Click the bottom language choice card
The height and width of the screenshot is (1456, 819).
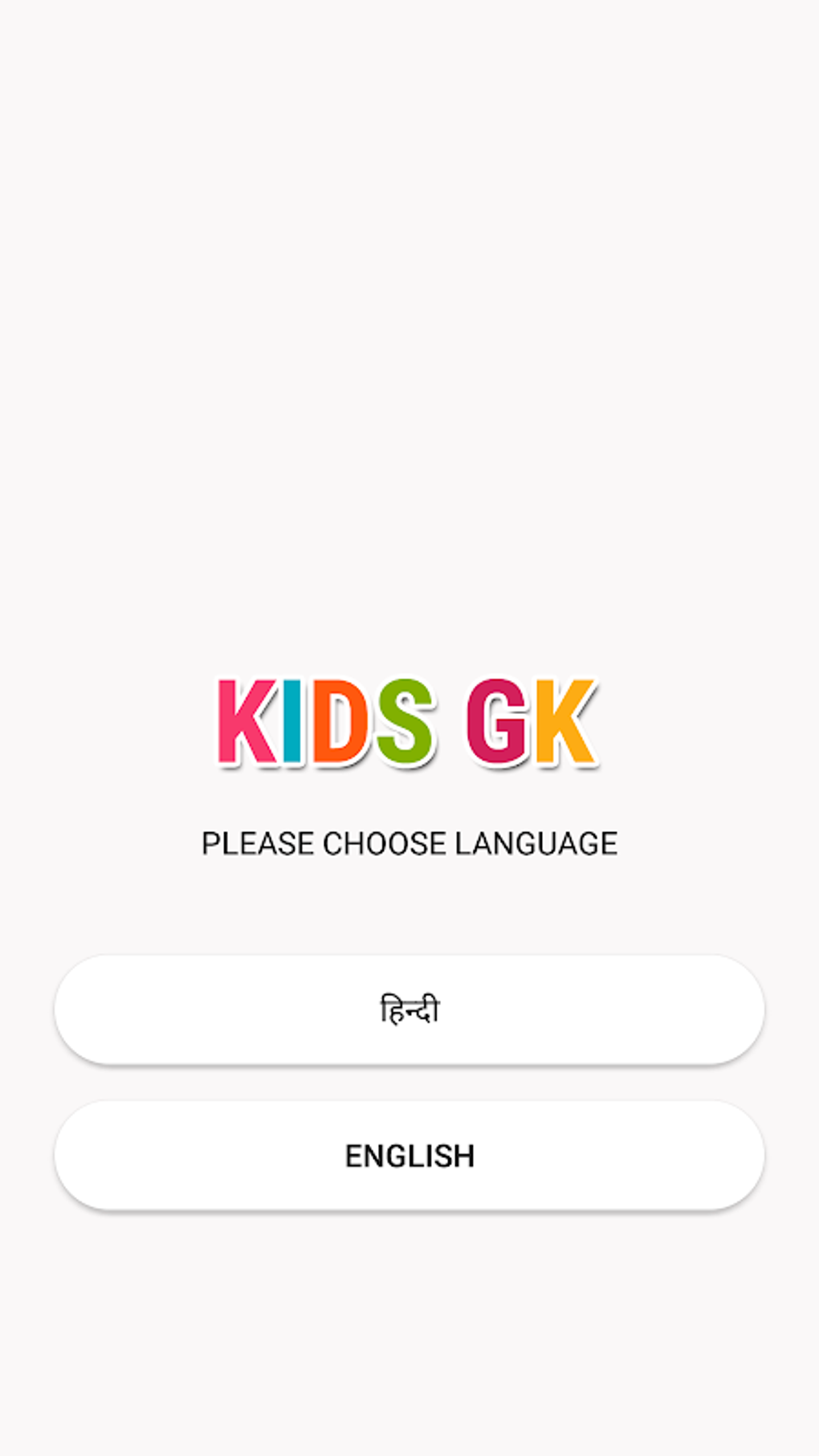point(409,1155)
